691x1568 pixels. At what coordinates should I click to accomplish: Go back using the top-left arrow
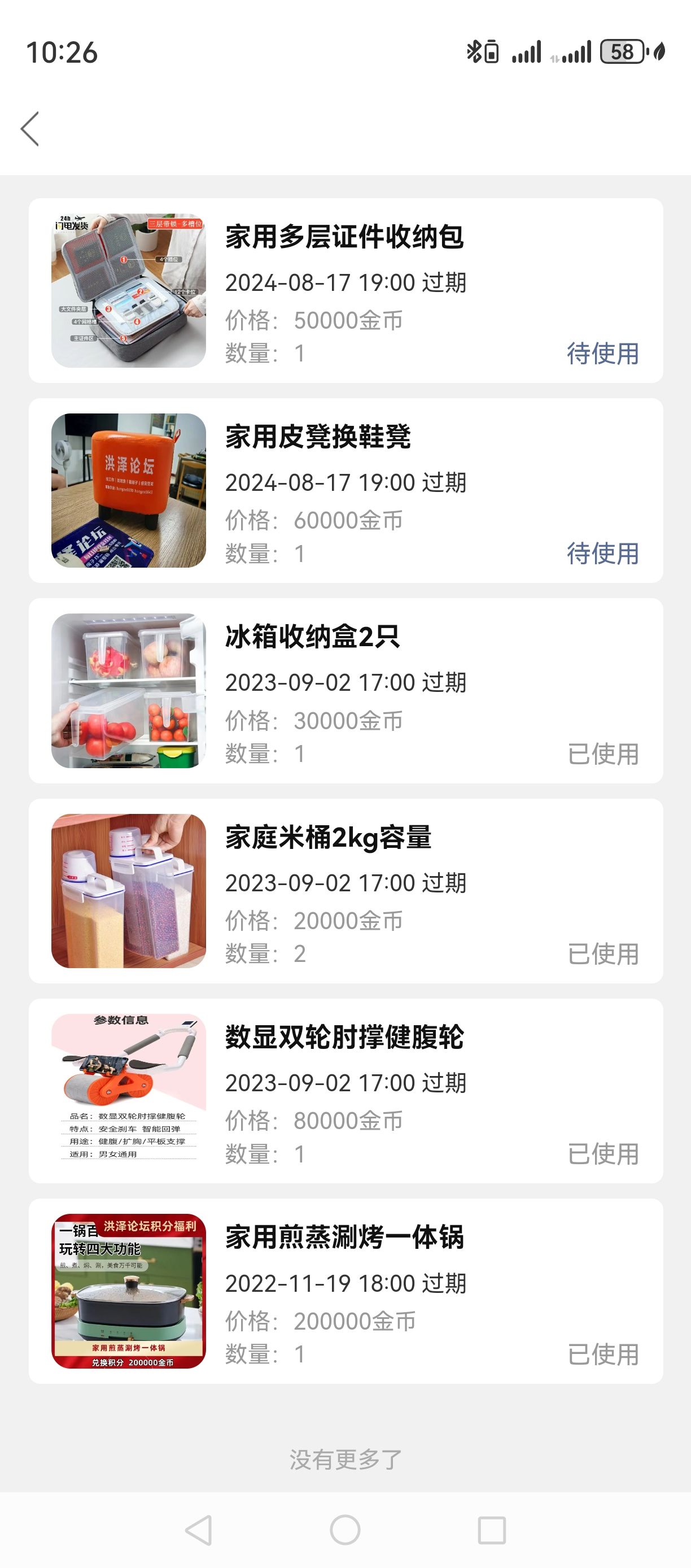[30, 128]
